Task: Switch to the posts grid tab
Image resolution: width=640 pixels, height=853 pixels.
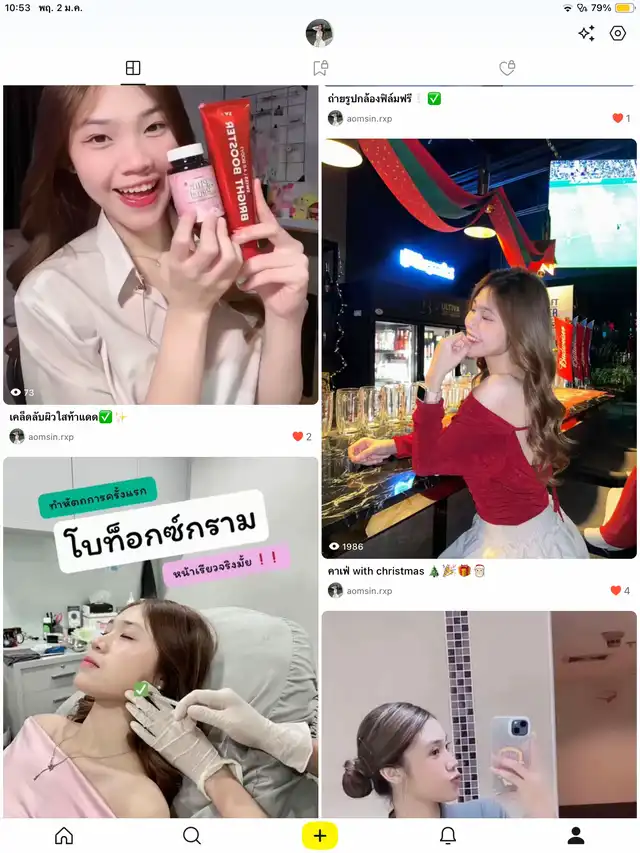Action: tap(133, 68)
